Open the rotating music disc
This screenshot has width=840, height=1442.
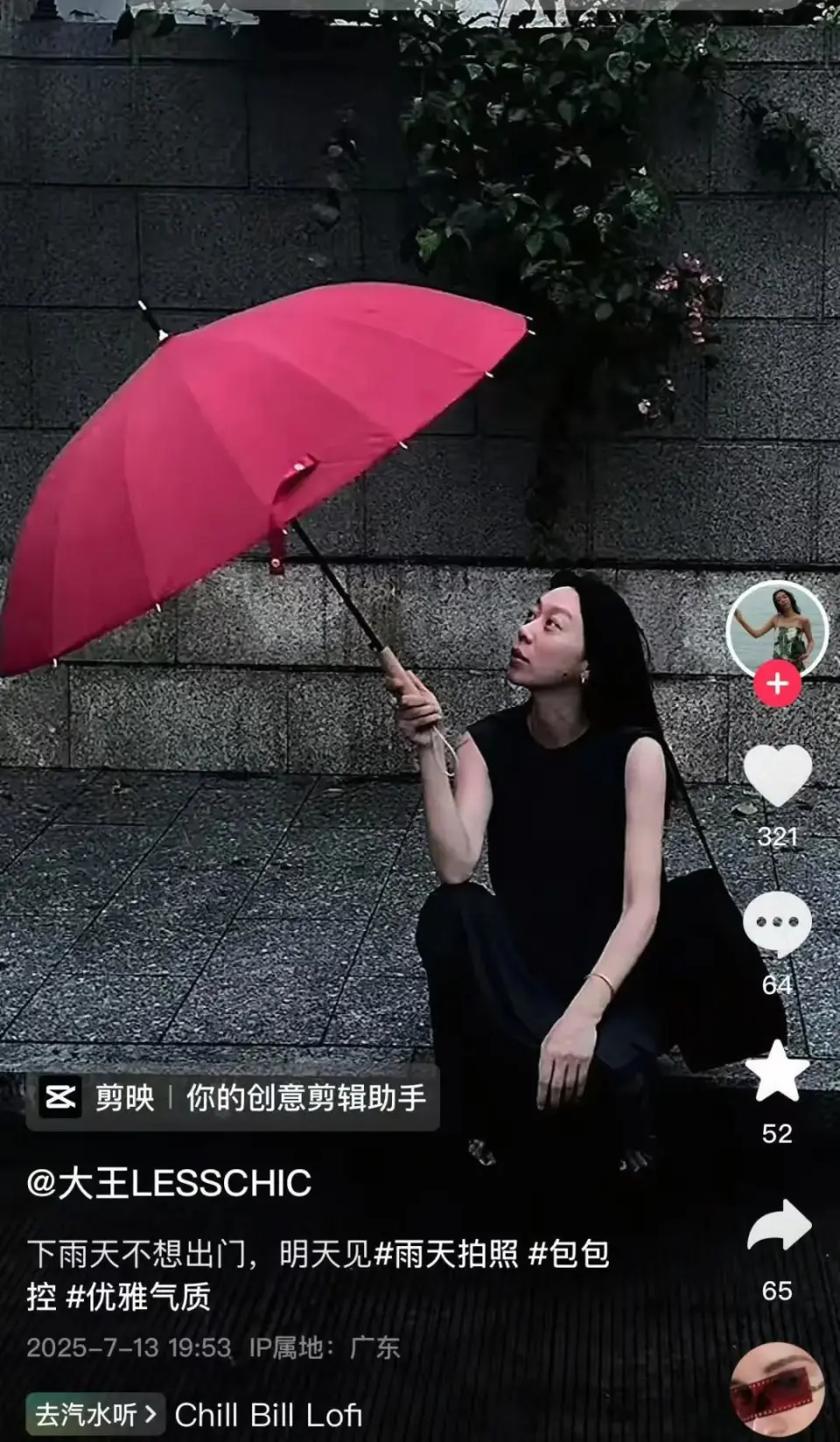click(777, 1393)
